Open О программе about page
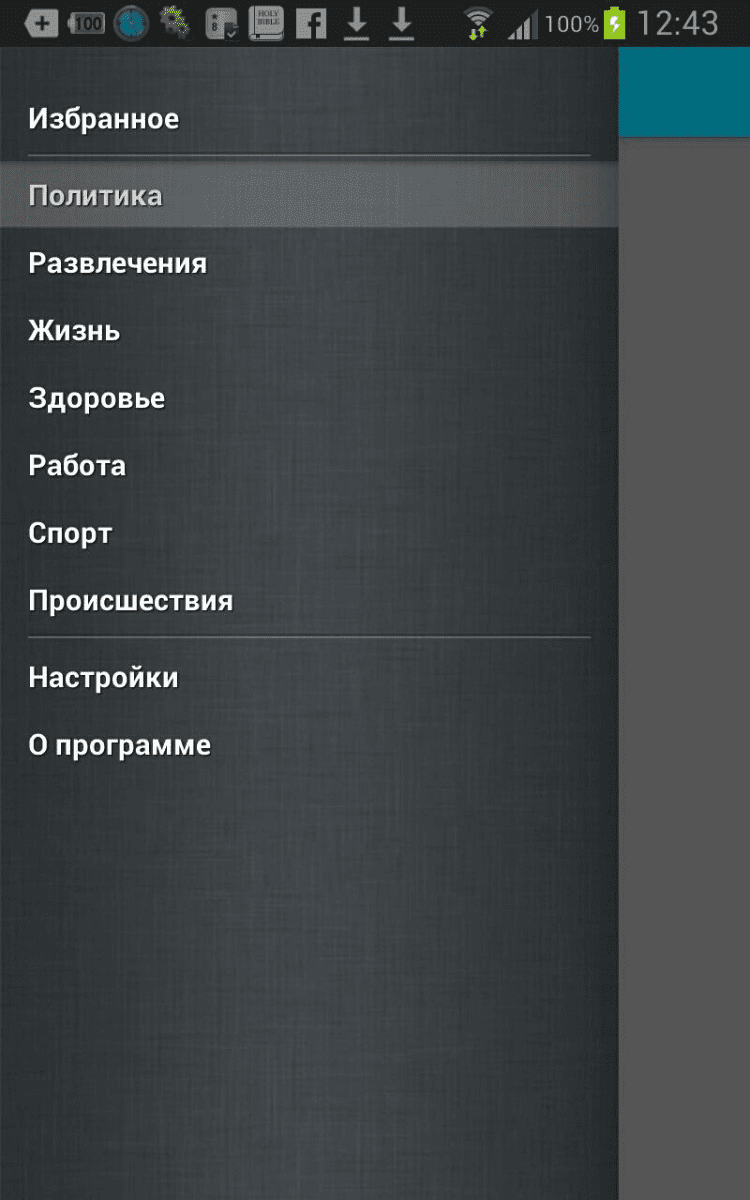Screen dimensions: 750x1200 coord(120,745)
